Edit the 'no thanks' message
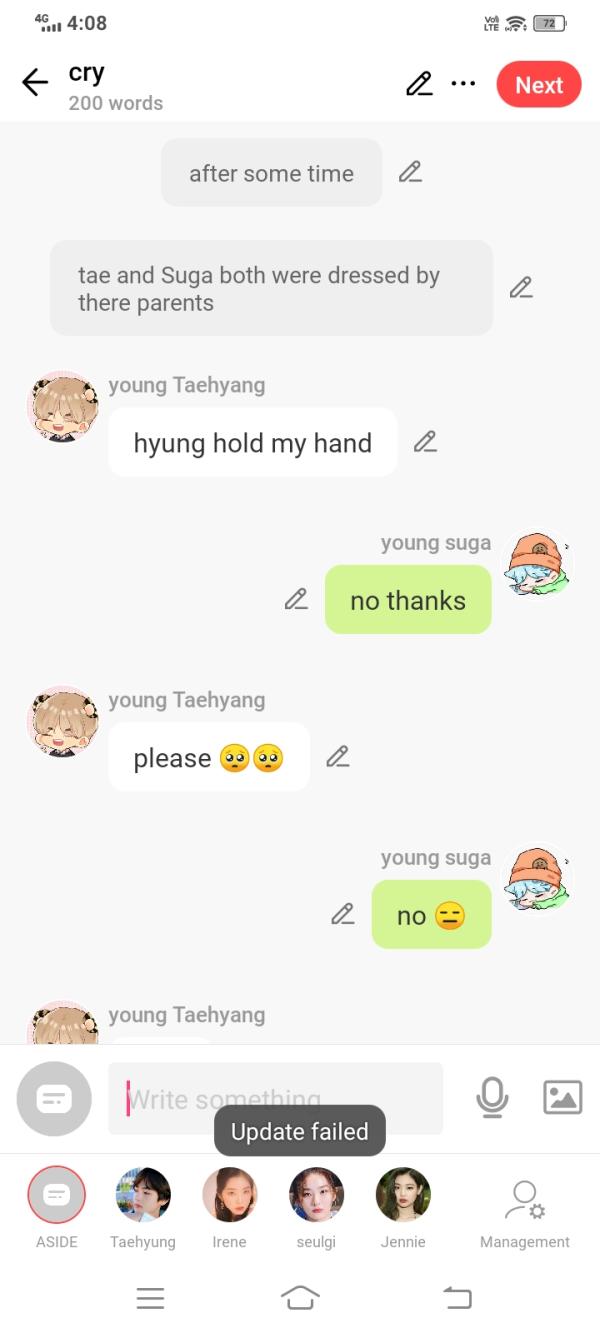 [x=296, y=599]
